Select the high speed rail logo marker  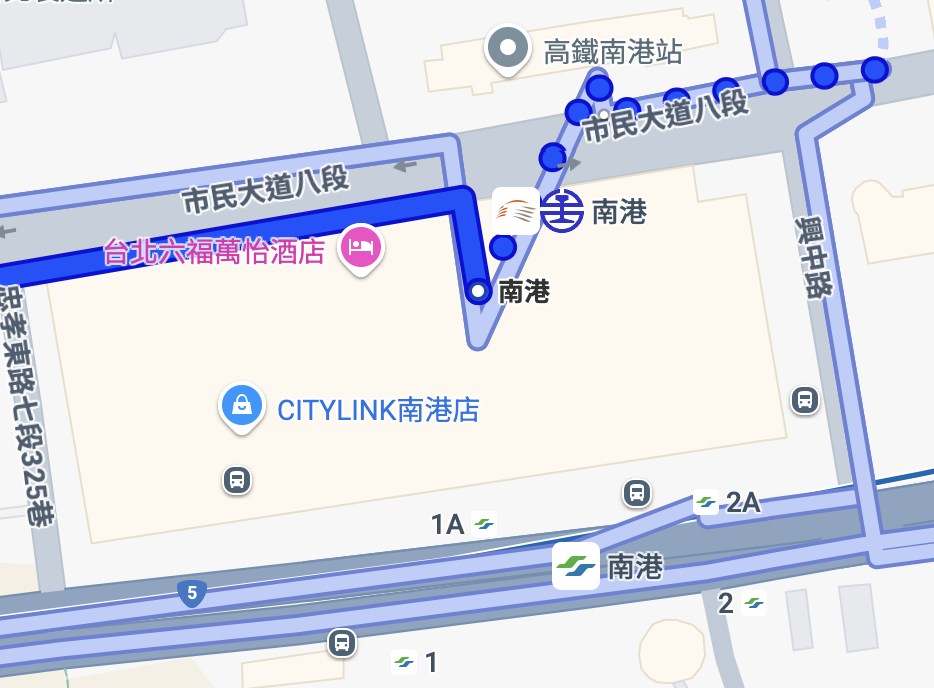516,211
